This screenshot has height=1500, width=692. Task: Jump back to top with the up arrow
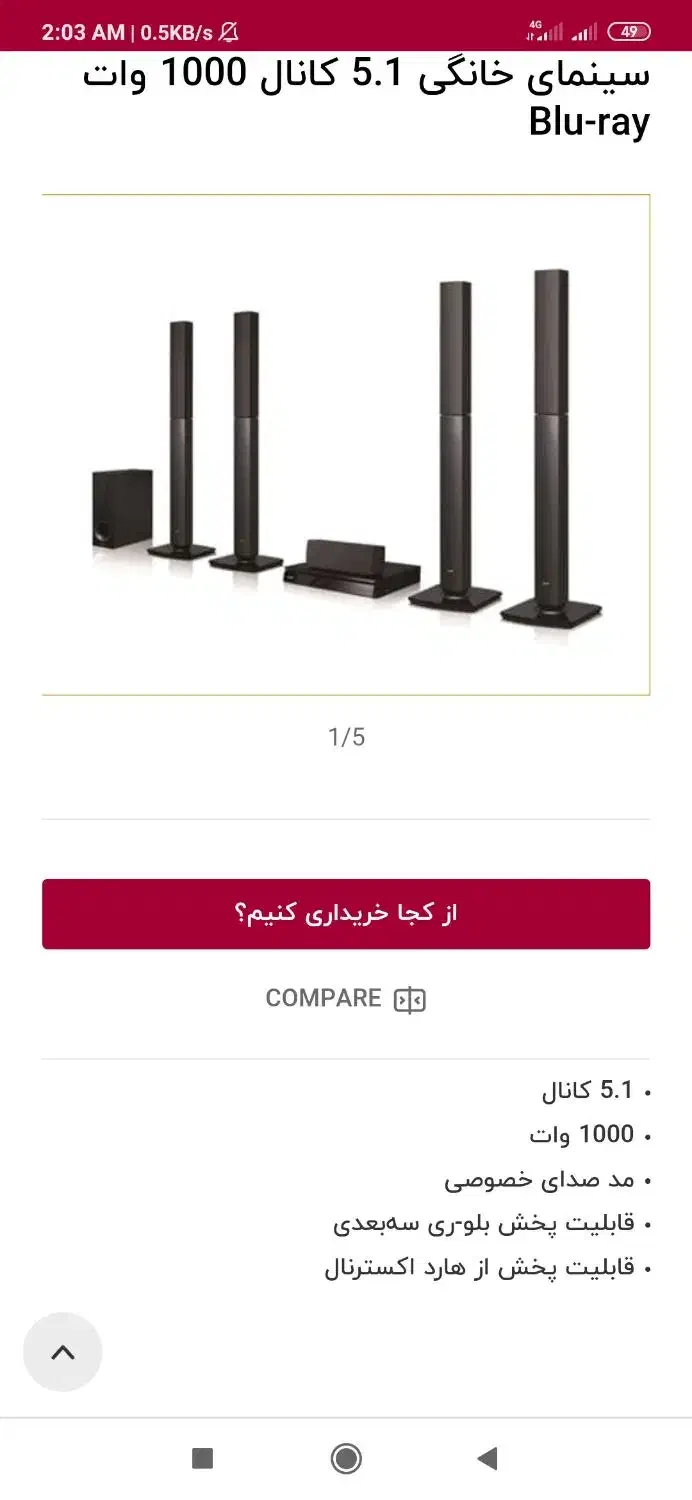point(63,1352)
